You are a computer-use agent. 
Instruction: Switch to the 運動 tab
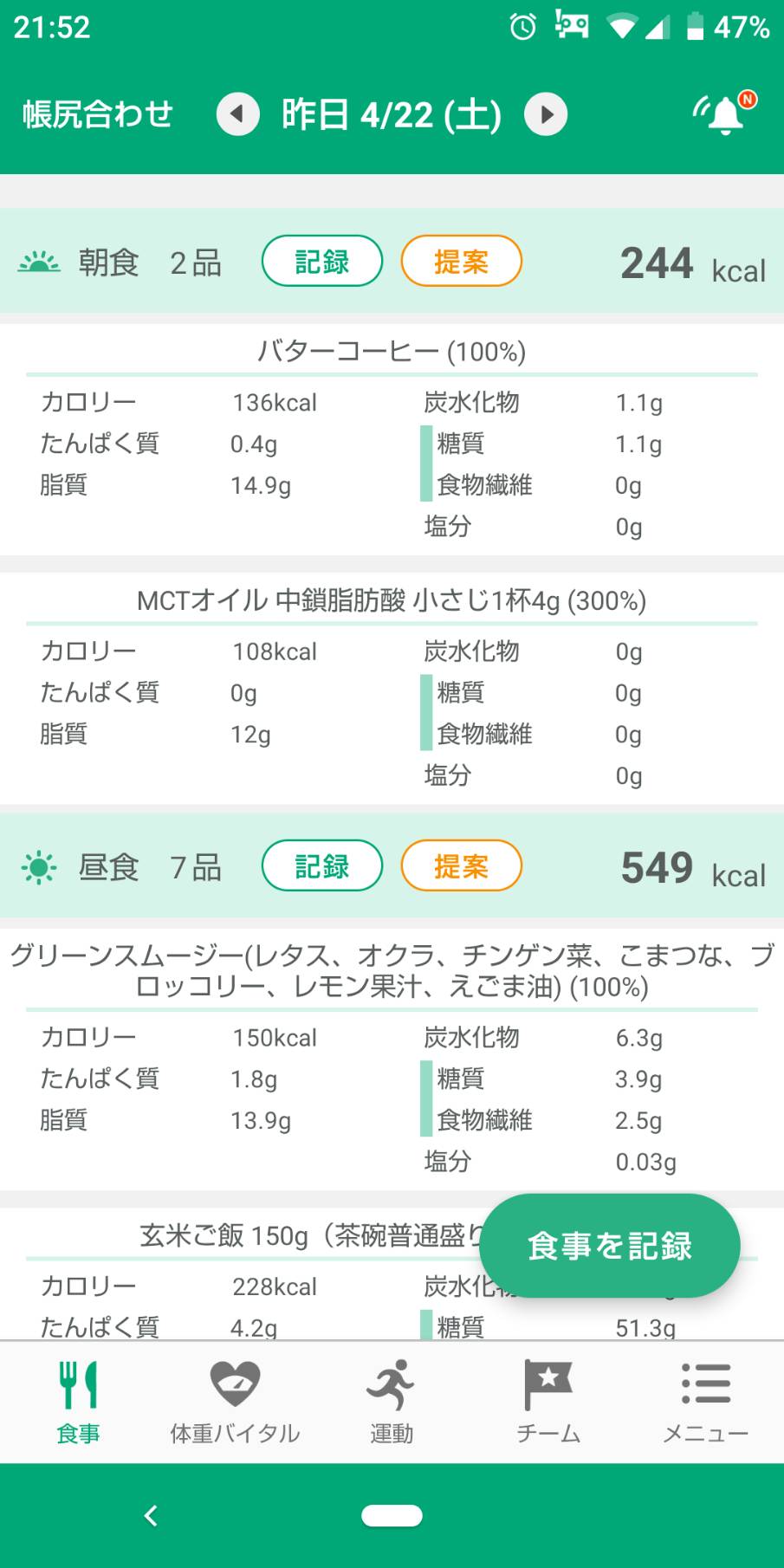[392, 1403]
